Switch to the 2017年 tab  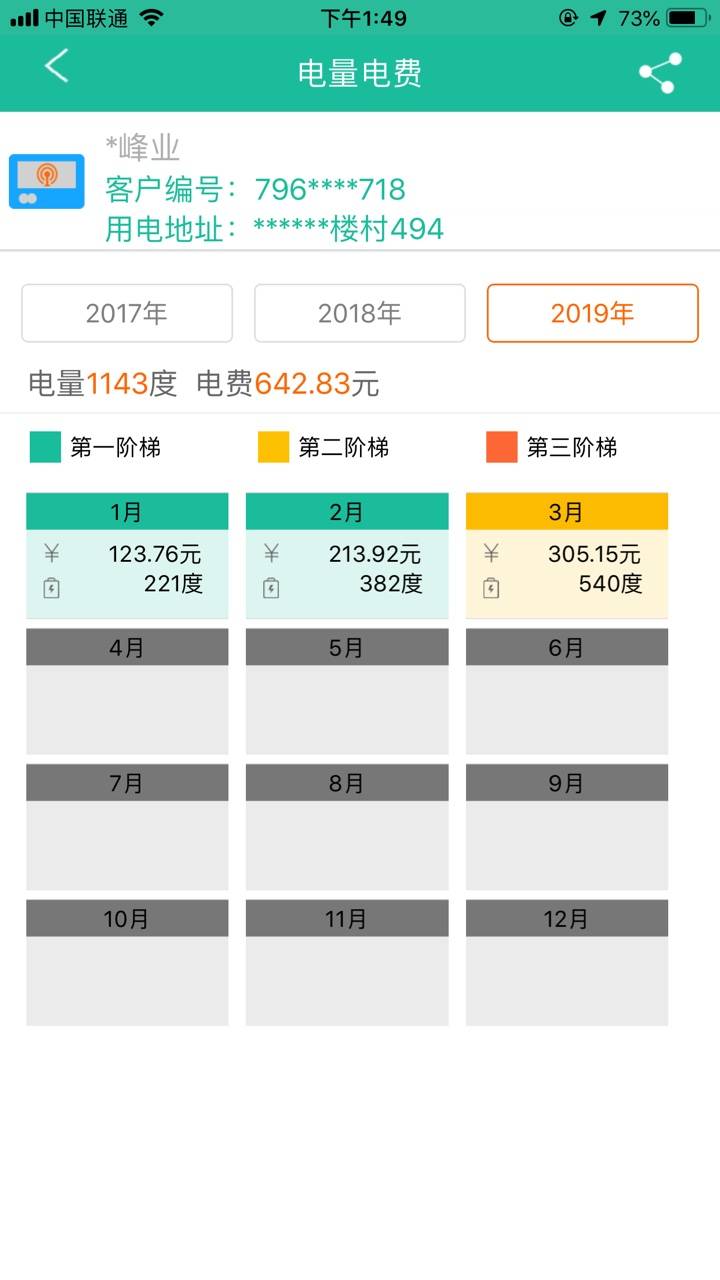[127, 313]
